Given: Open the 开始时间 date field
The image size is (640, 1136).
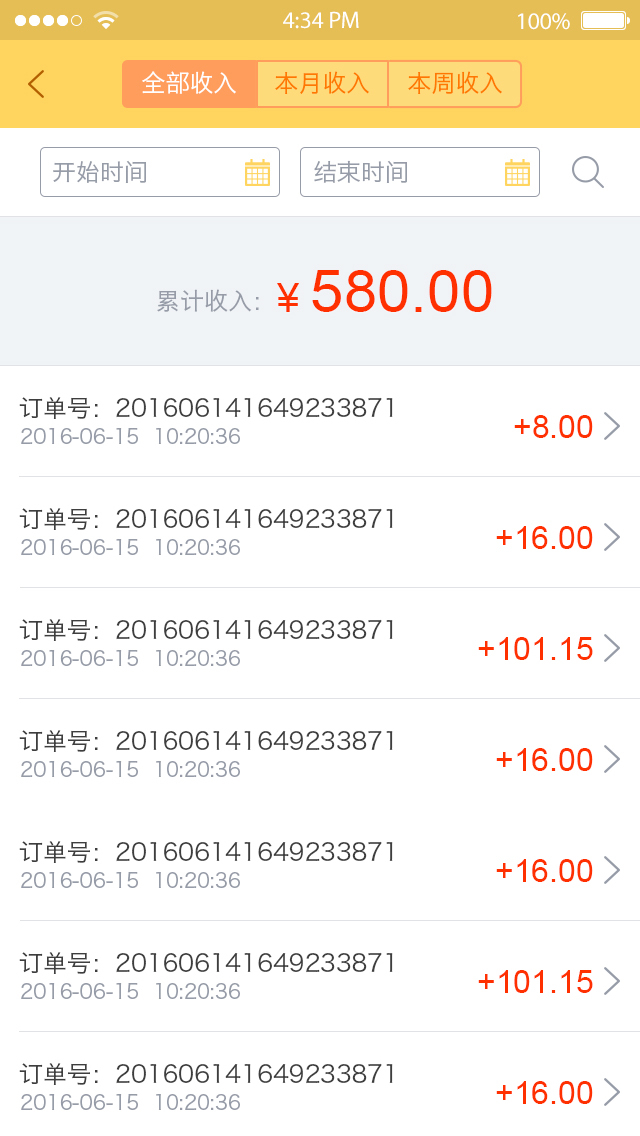Looking at the screenshot, I should click(160, 172).
